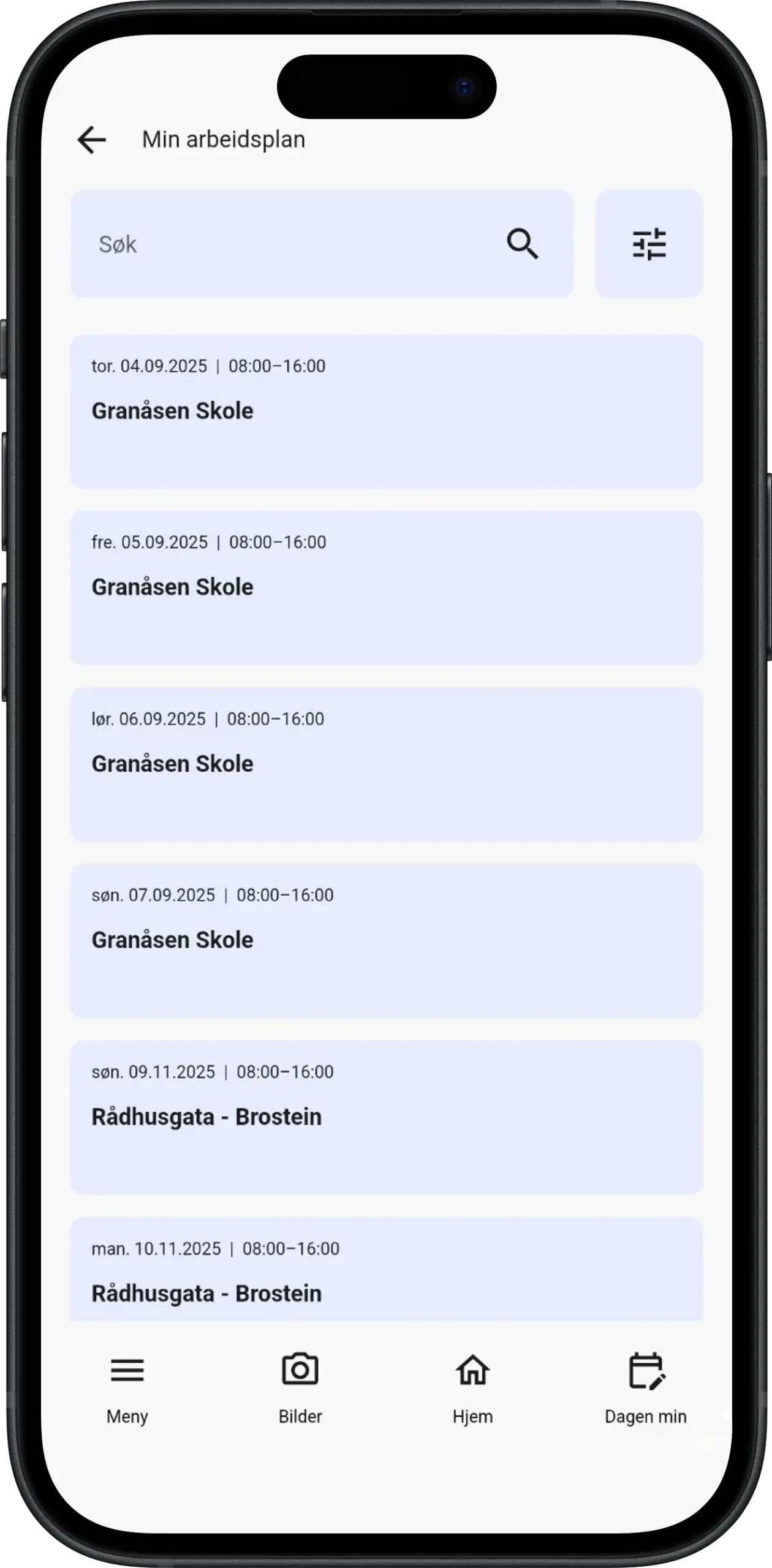This screenshot has height=1568, width=772.
Task: Click inside the Søk search field
Action: point(245,244)
